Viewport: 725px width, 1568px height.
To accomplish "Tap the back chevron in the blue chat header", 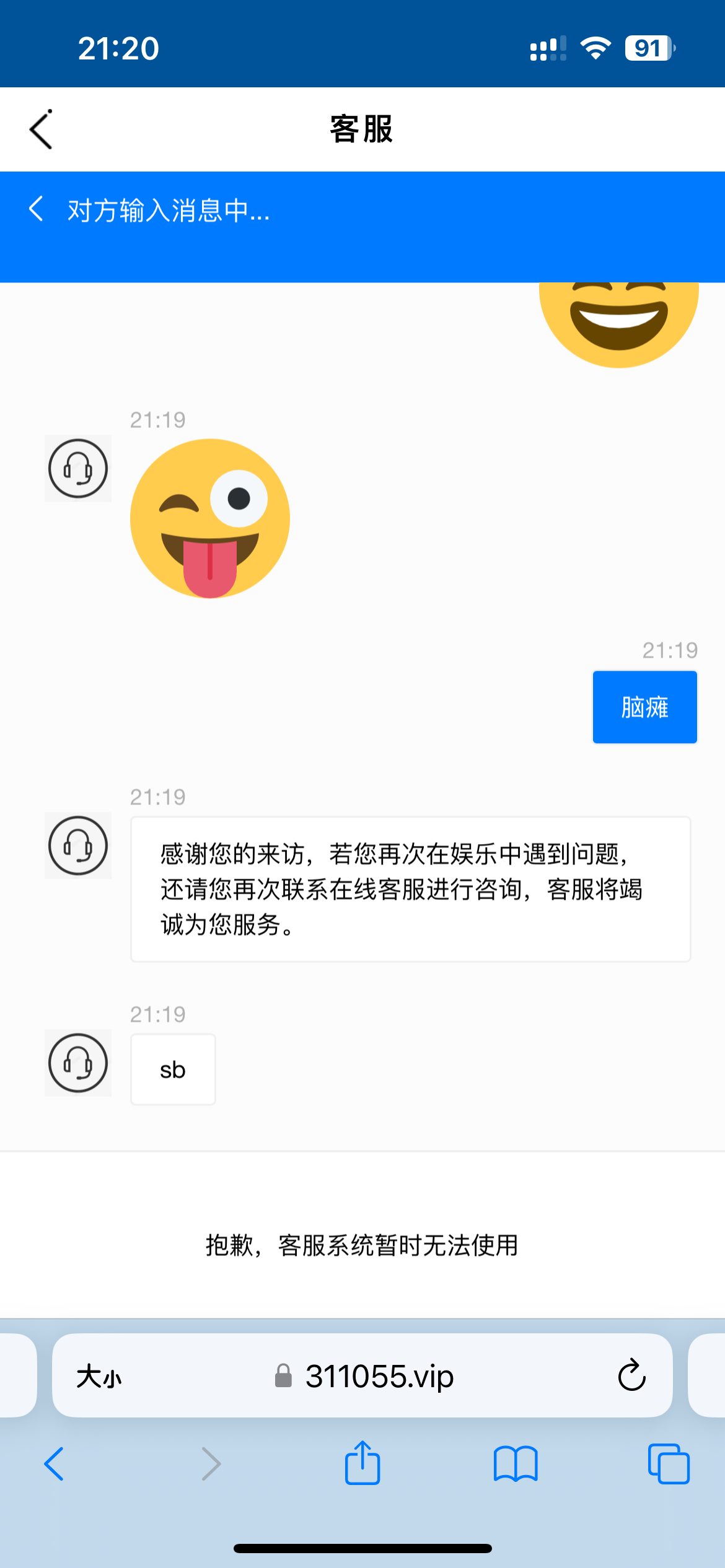I will pos(36,209).
